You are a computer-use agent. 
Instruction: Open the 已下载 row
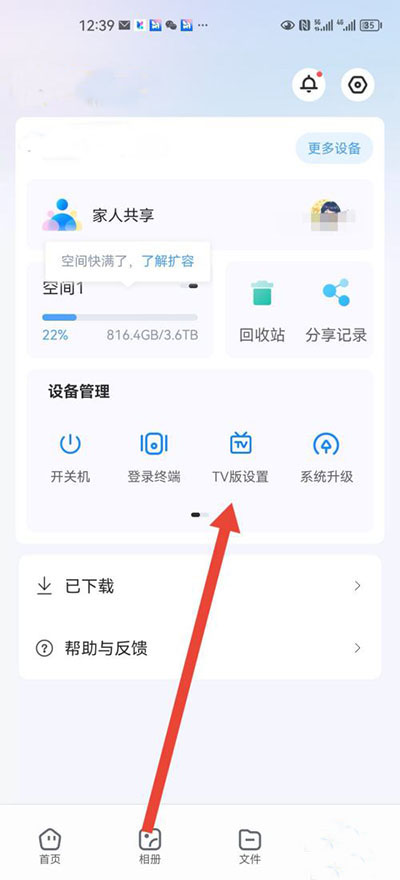pos(200,586)
